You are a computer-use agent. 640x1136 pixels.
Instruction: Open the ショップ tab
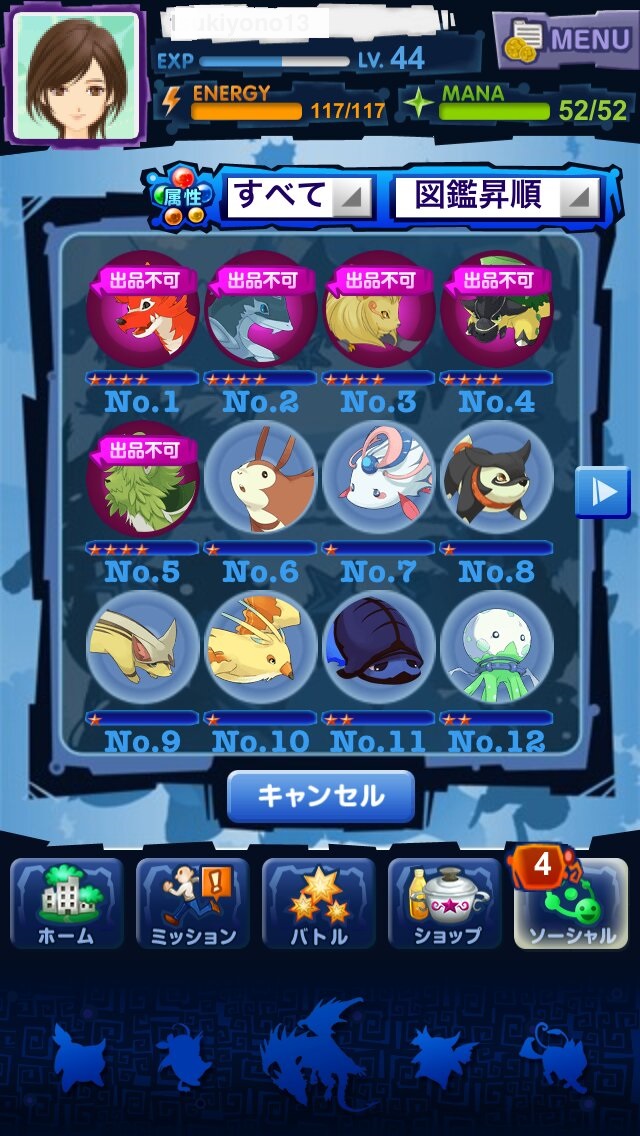pyautogui.click(x=445, y=903)
